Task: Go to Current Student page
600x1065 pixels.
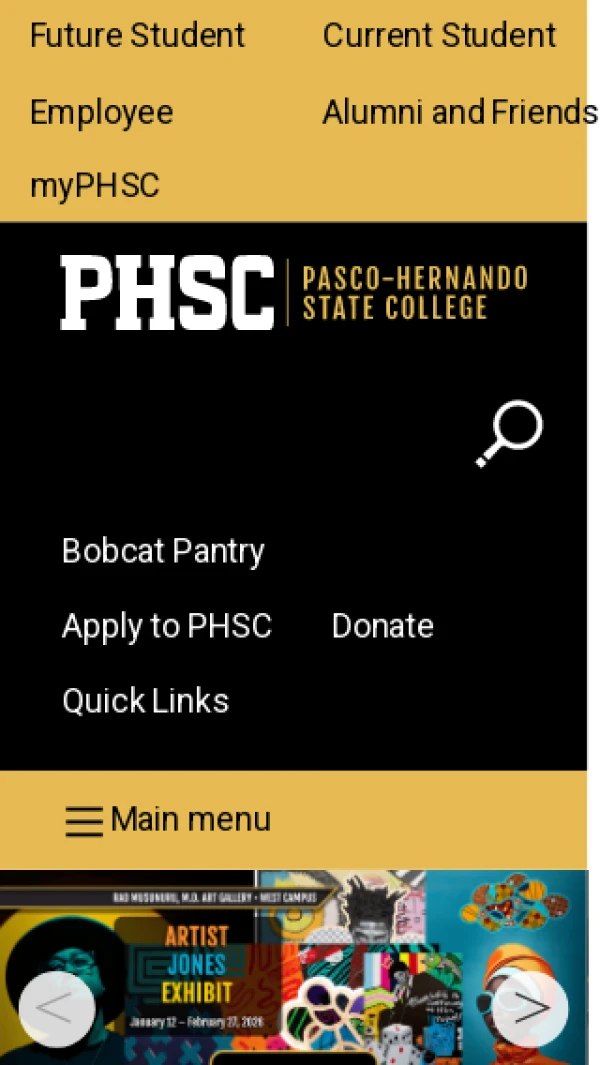Action: coord(439,36)
